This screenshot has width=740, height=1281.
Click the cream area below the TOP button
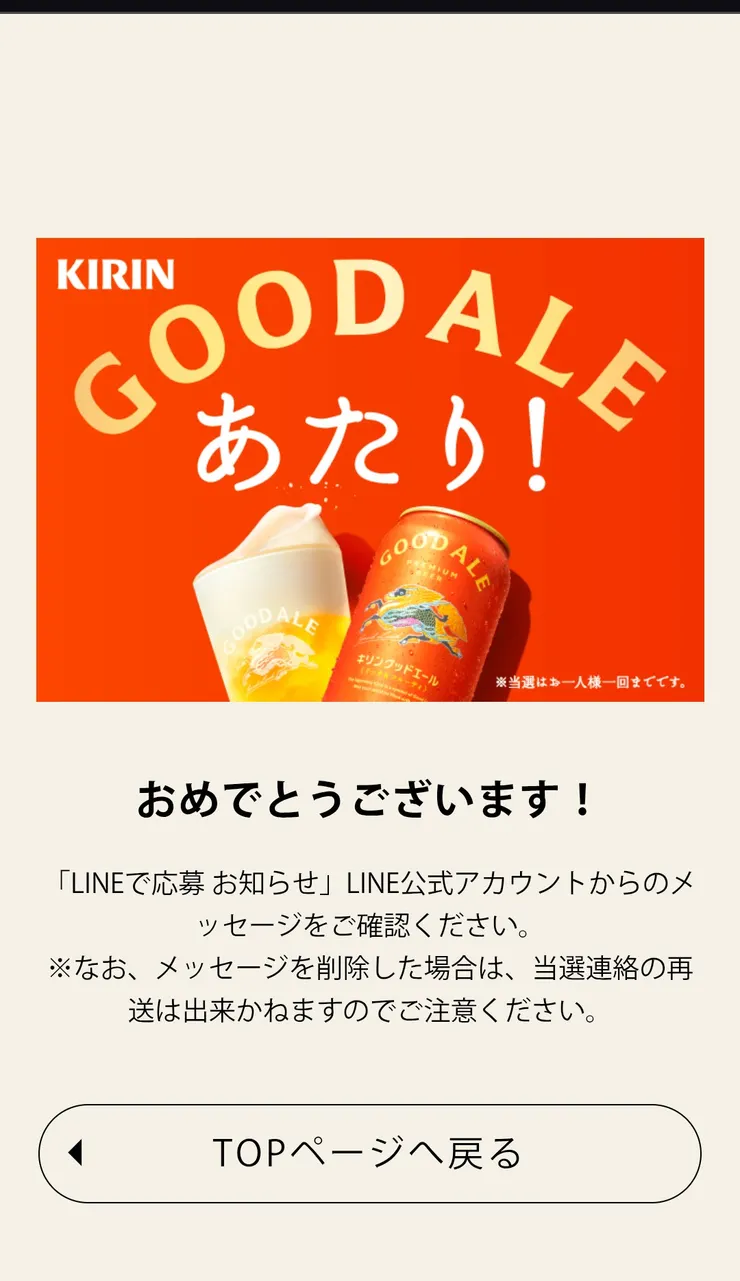click(370, 1245)
